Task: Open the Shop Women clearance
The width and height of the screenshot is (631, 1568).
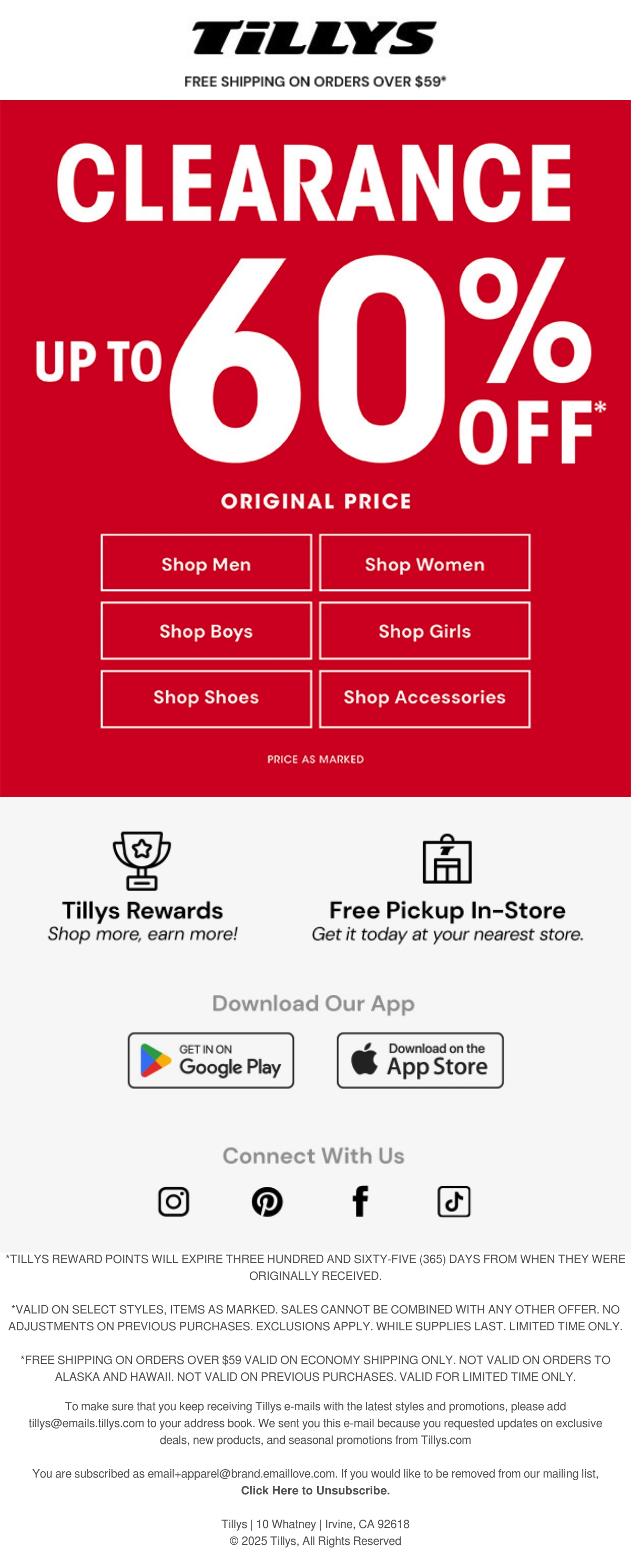Action: tap(425, 563)
